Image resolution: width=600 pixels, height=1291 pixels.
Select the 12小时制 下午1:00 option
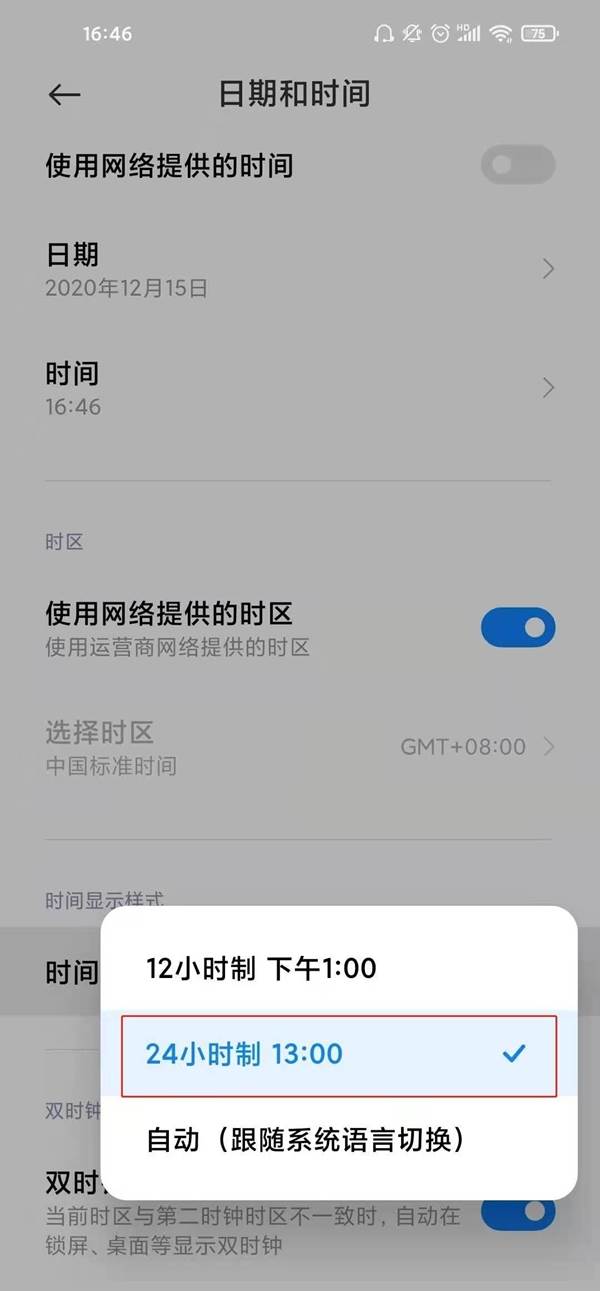click(x=339, y=968)
